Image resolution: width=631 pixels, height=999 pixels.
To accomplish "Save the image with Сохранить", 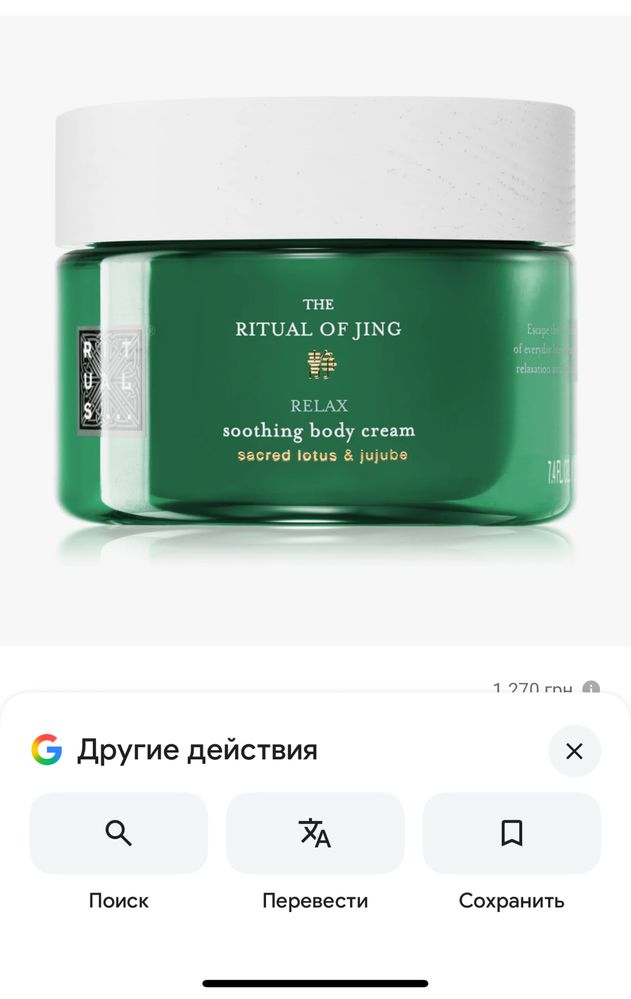I will [x=511, y=833].
